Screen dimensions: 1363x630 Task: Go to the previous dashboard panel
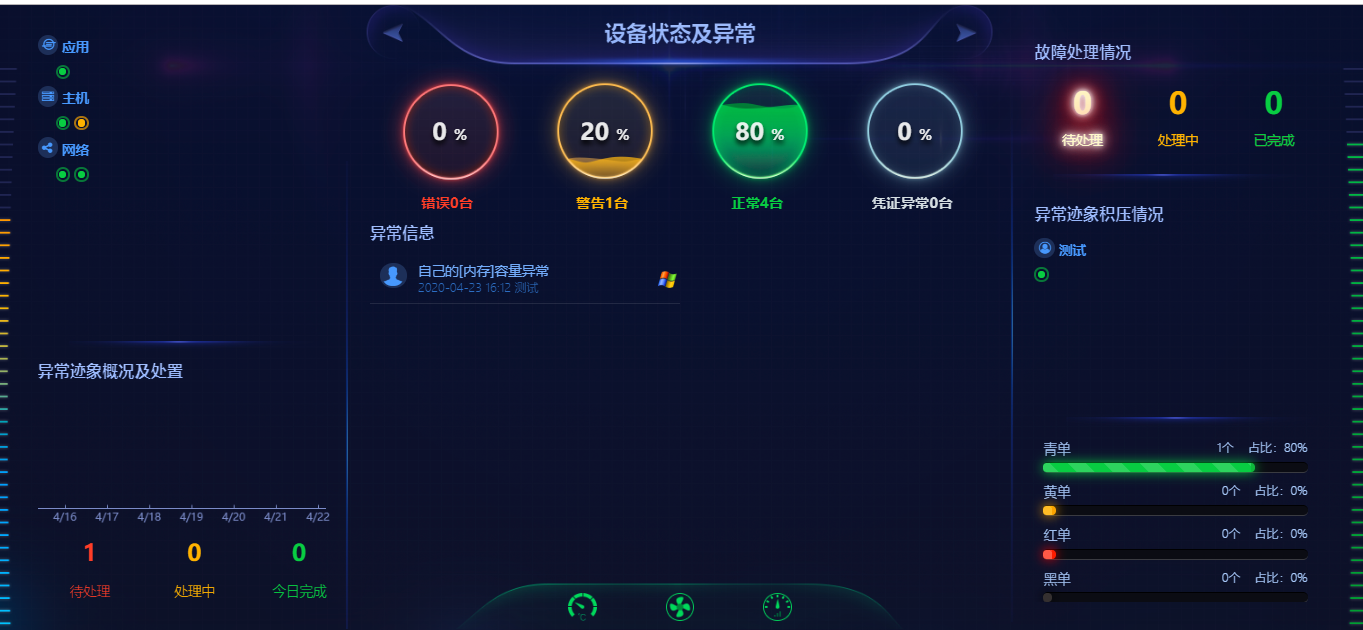click(393, 34)
